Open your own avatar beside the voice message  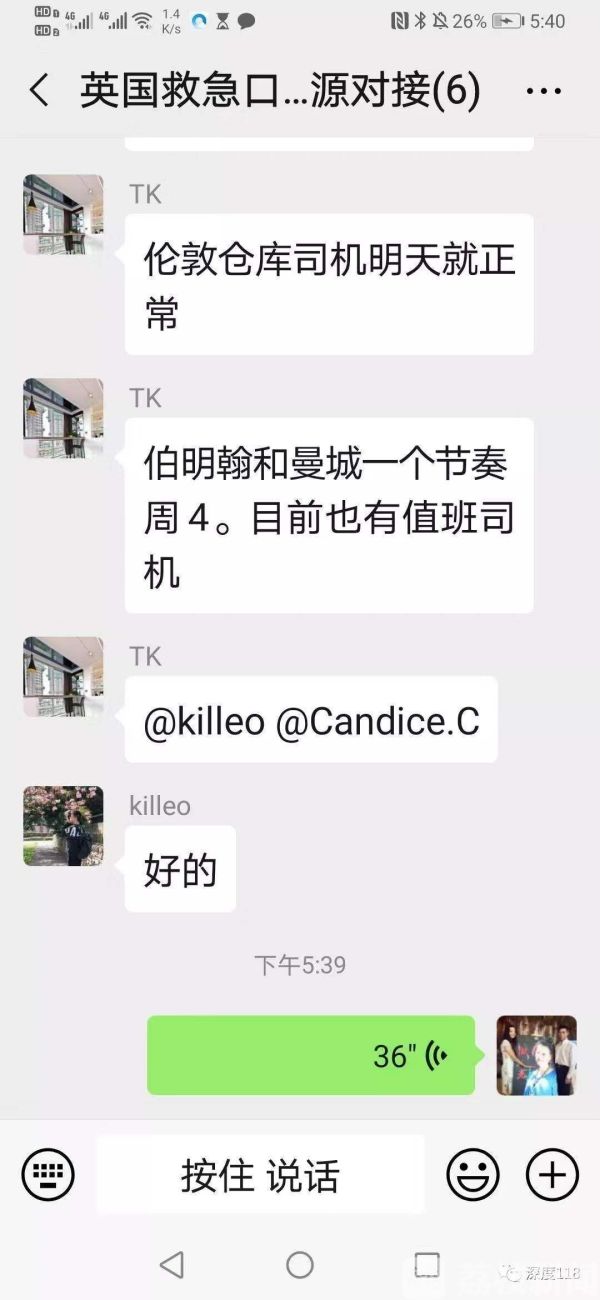536,1055
